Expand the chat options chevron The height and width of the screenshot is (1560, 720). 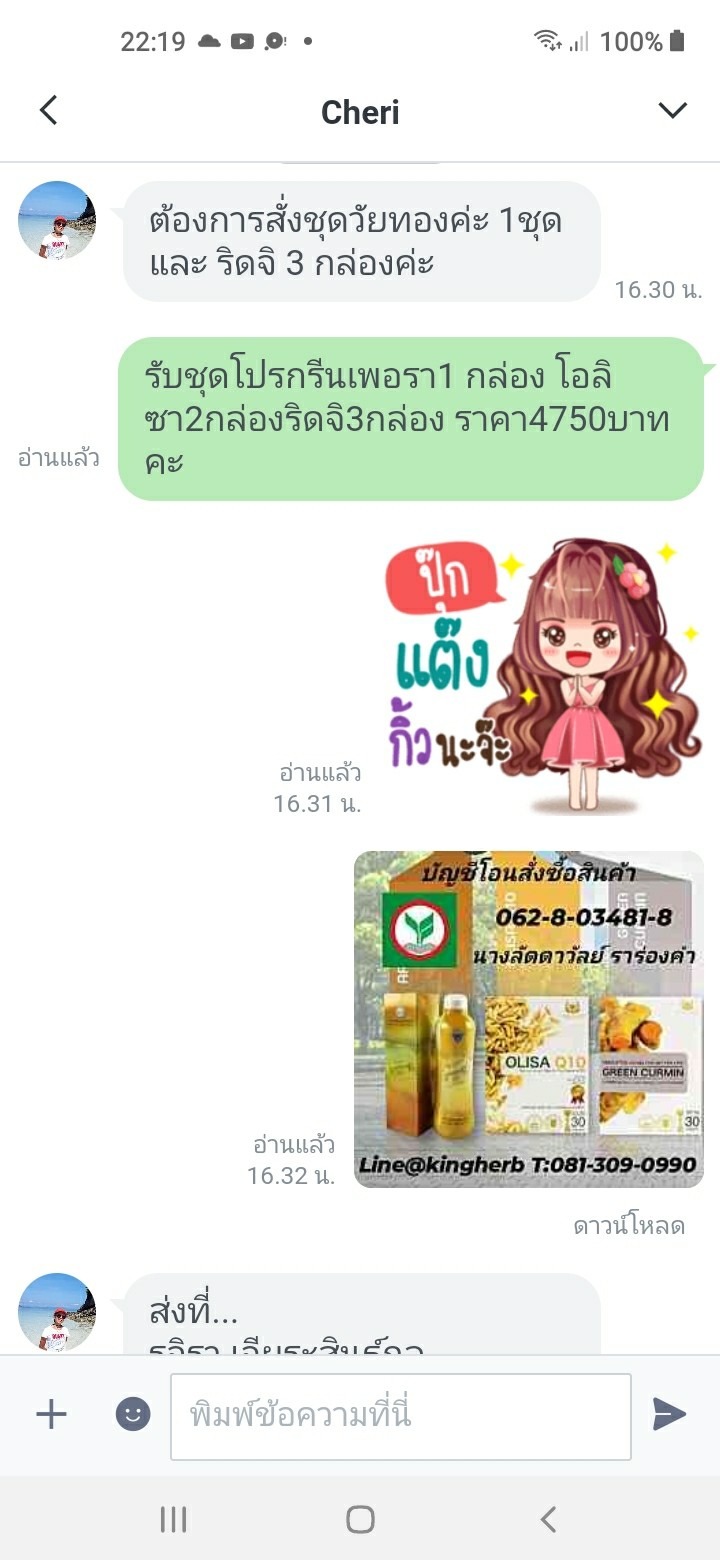click(x=672, y=111)
